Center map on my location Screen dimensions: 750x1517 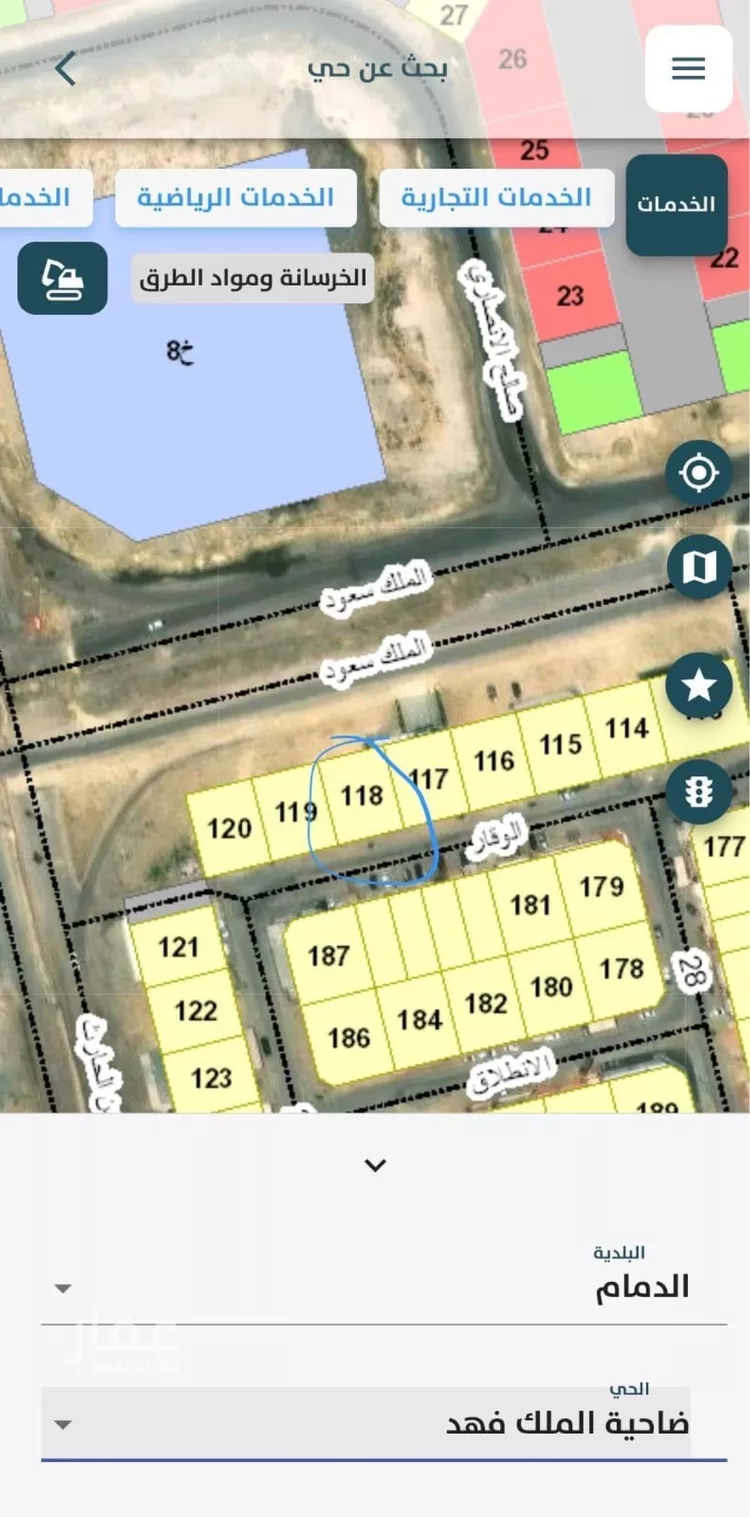(x=699, y=472)
